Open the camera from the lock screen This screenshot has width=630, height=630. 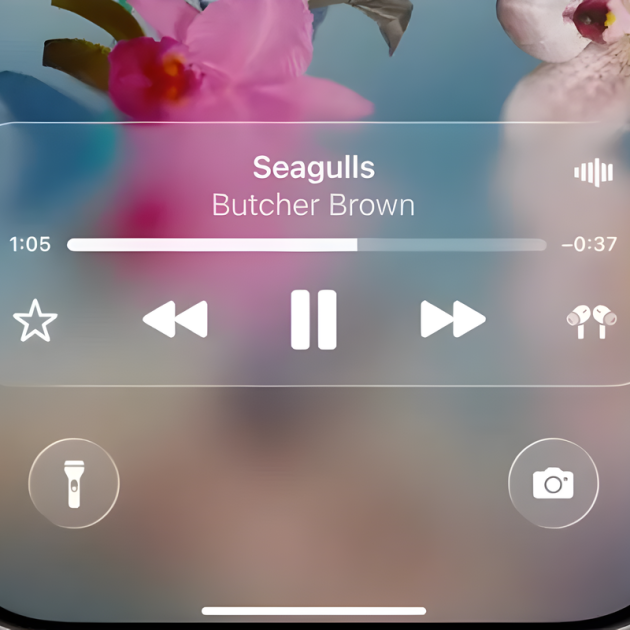click(x=553, y=484)
